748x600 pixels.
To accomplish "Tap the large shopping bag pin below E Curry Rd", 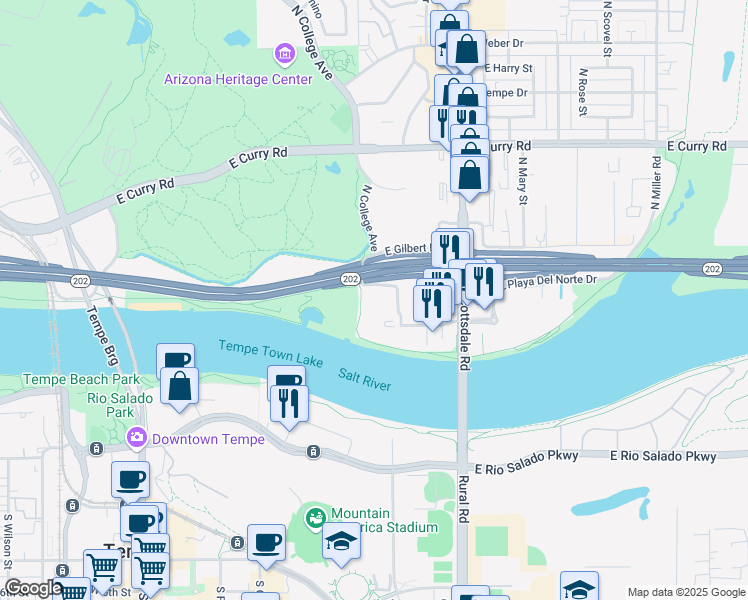I will 469,177.
